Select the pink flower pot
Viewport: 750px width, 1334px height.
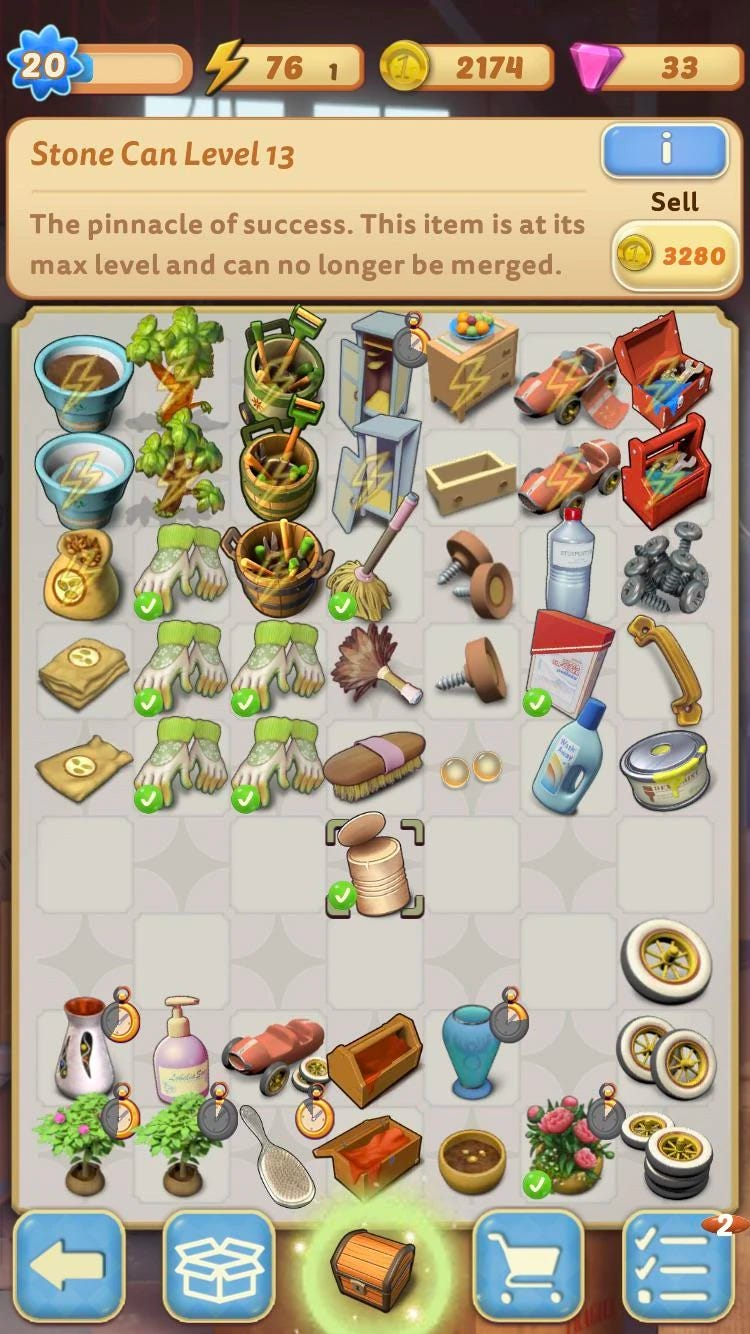[x=565, y=1148]
